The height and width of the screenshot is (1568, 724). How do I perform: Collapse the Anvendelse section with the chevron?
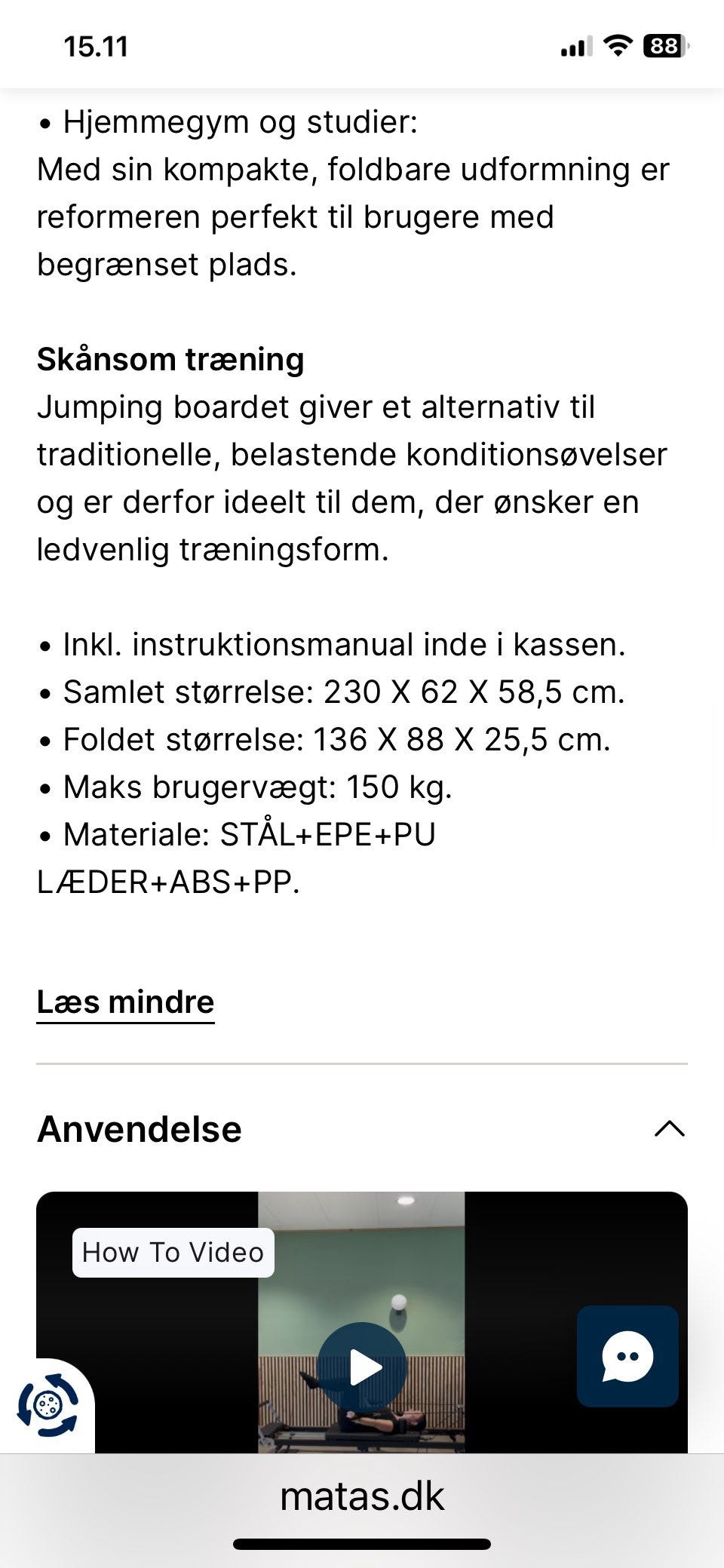(670, 1129)
